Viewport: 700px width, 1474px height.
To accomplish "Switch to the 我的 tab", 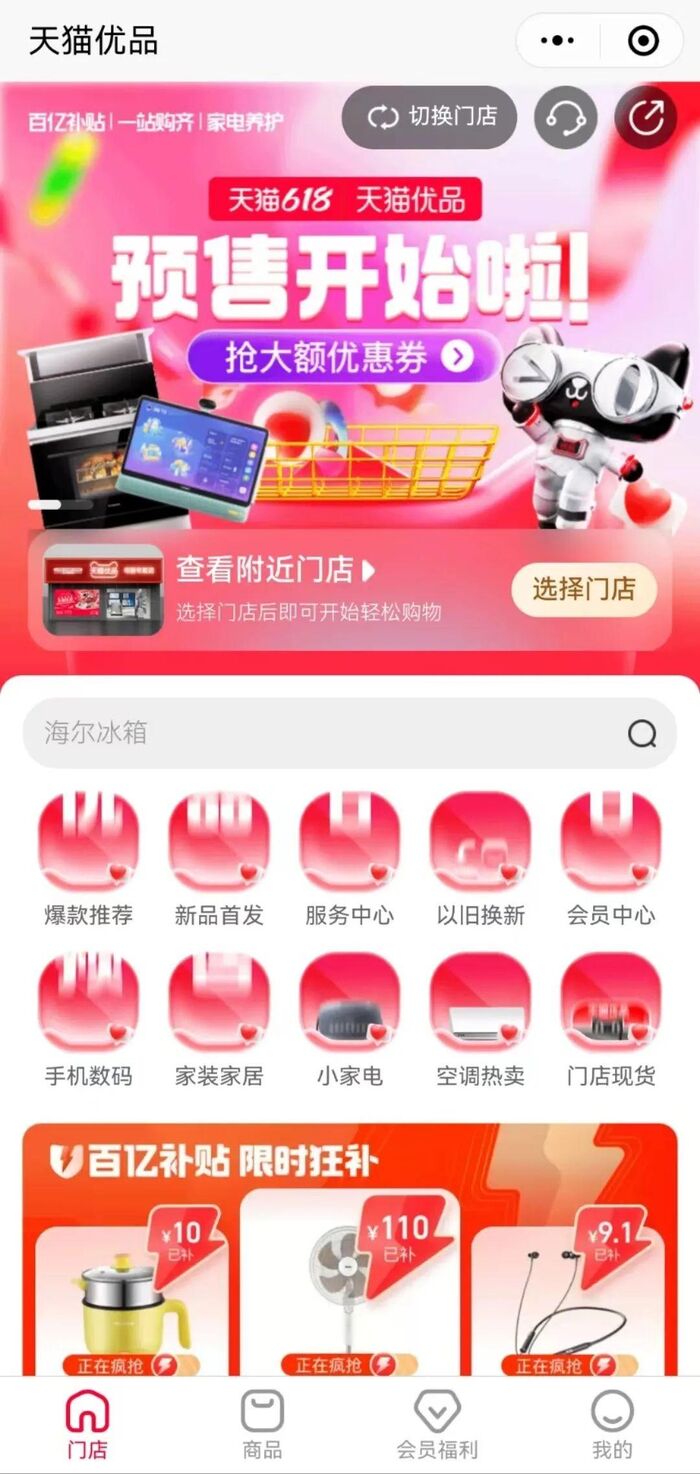I will 612,1424.
